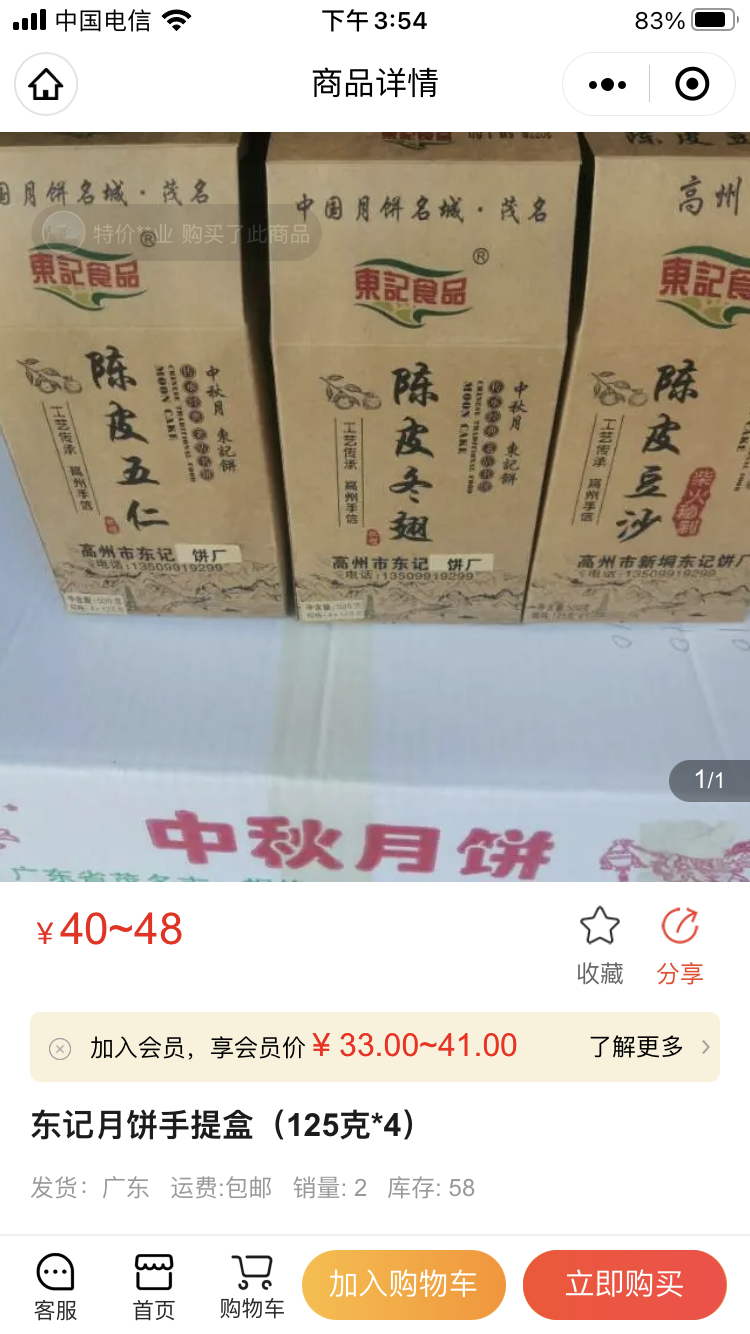Share this product via 分享
The image size is (750, 1334).
(x=680, y=945)
